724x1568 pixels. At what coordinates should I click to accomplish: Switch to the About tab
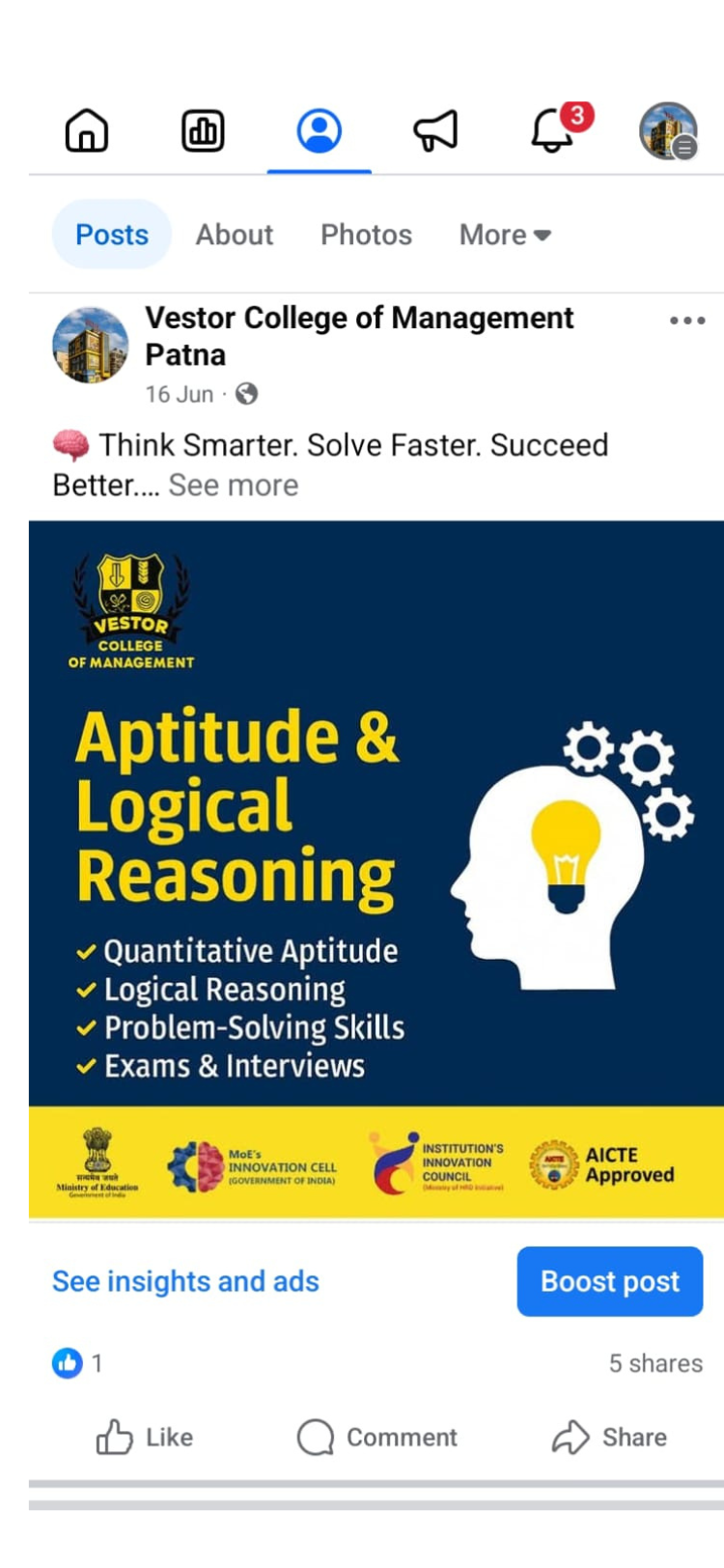235,235
